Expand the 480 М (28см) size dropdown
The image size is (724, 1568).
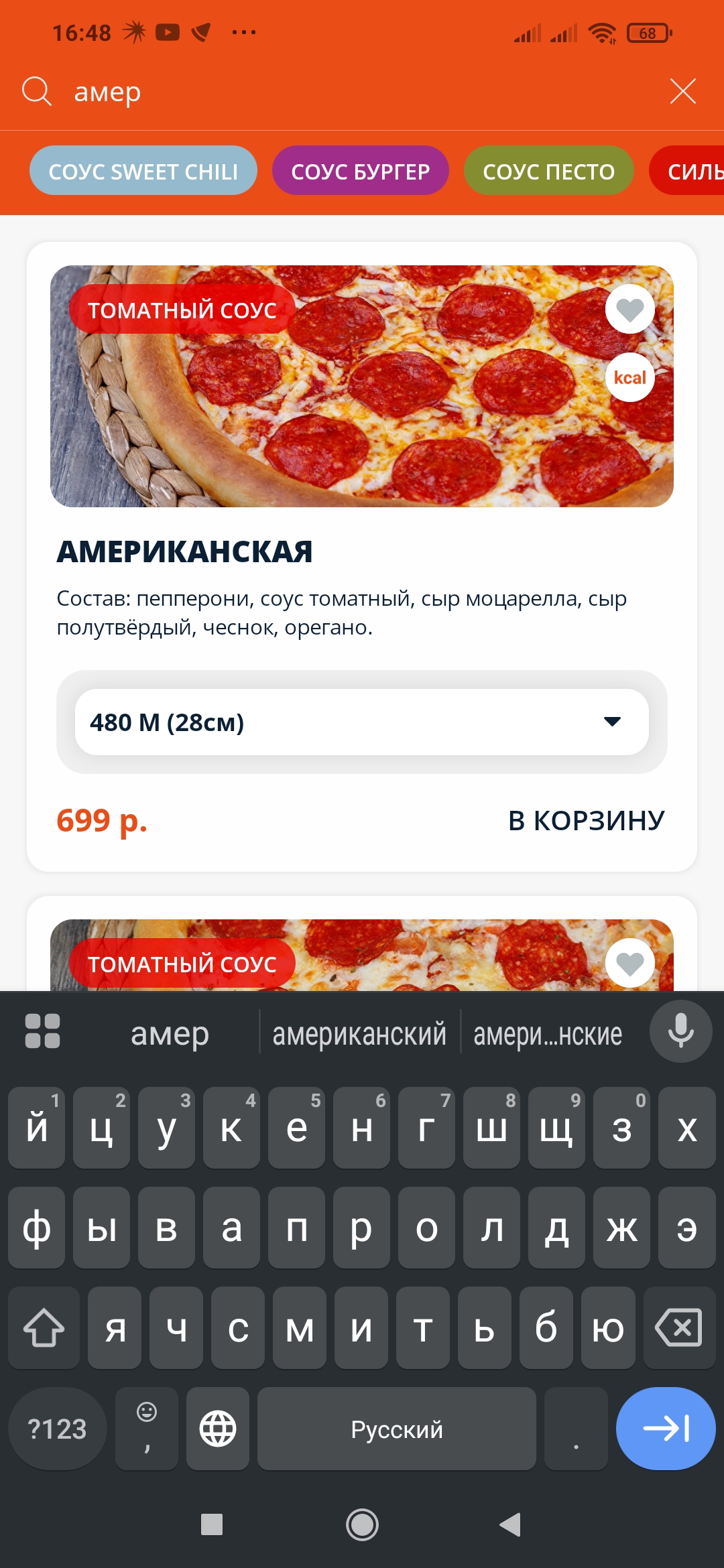(362, 722)
